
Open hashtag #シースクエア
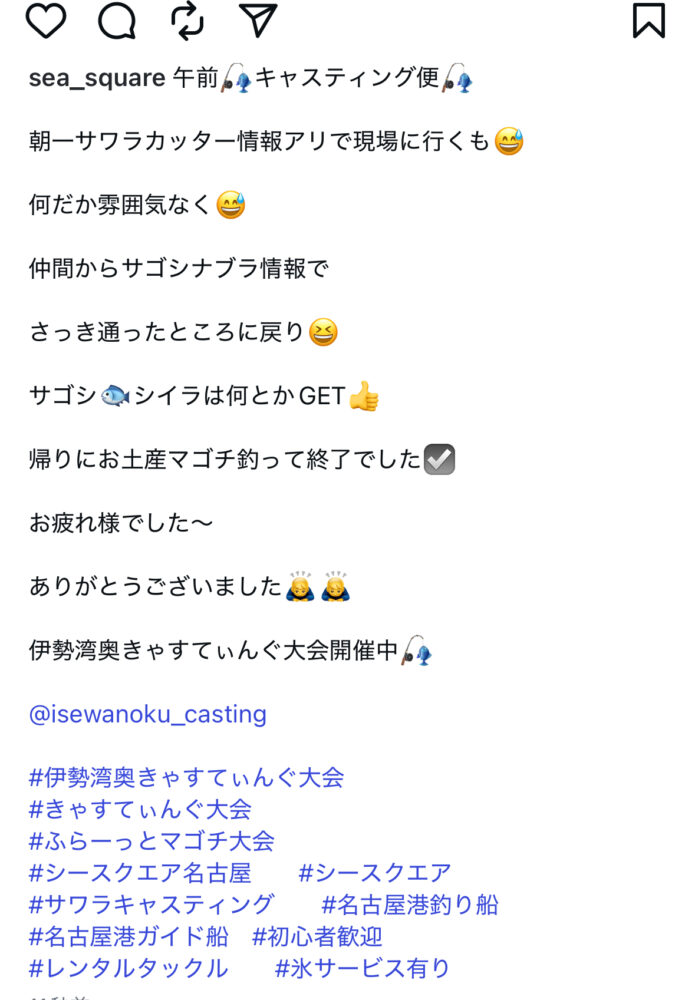pos(375,873)
